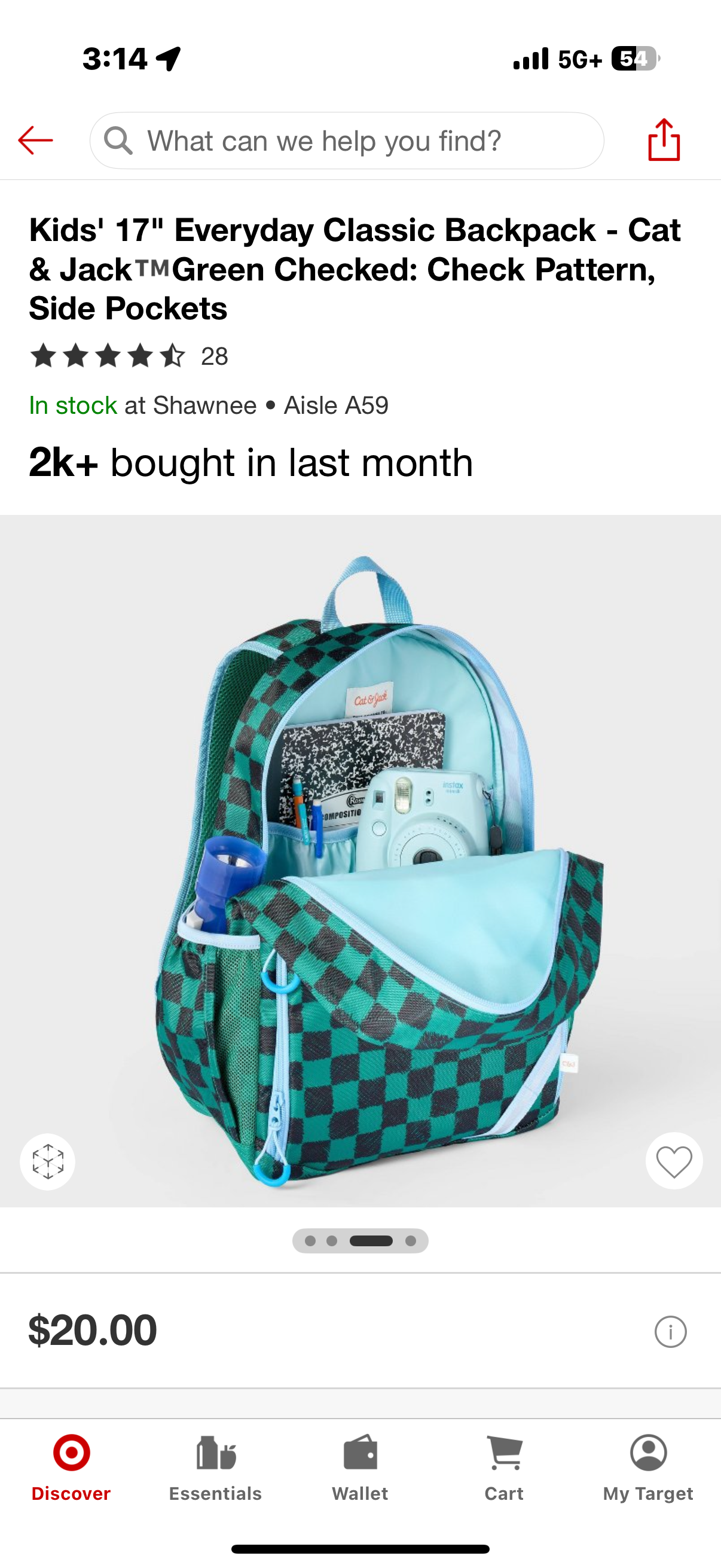This screenshot has height=1568, width=721.
Task: Go to the My Target tab
Action: coord(648,1467)
